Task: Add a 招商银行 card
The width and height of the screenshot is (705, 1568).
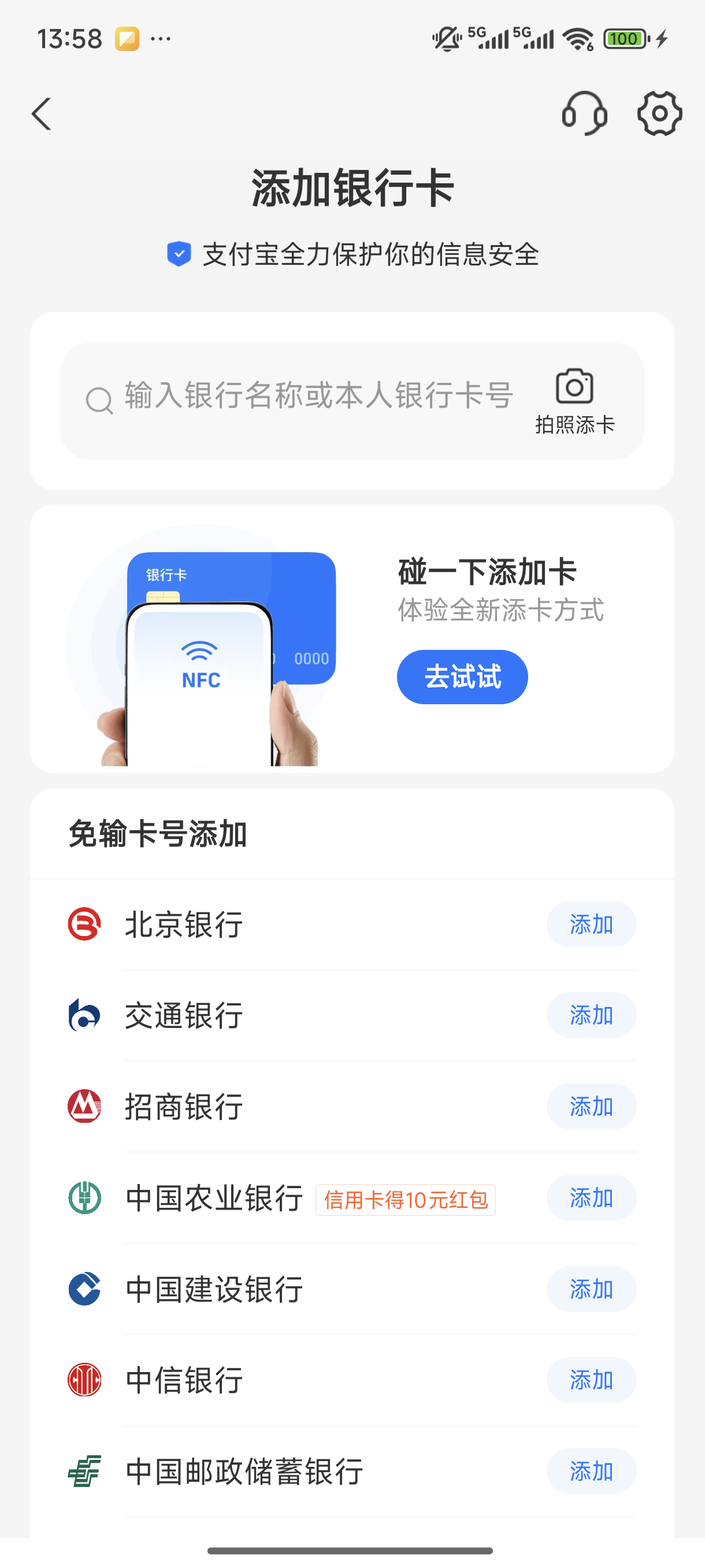Action: pos(591,1107)
